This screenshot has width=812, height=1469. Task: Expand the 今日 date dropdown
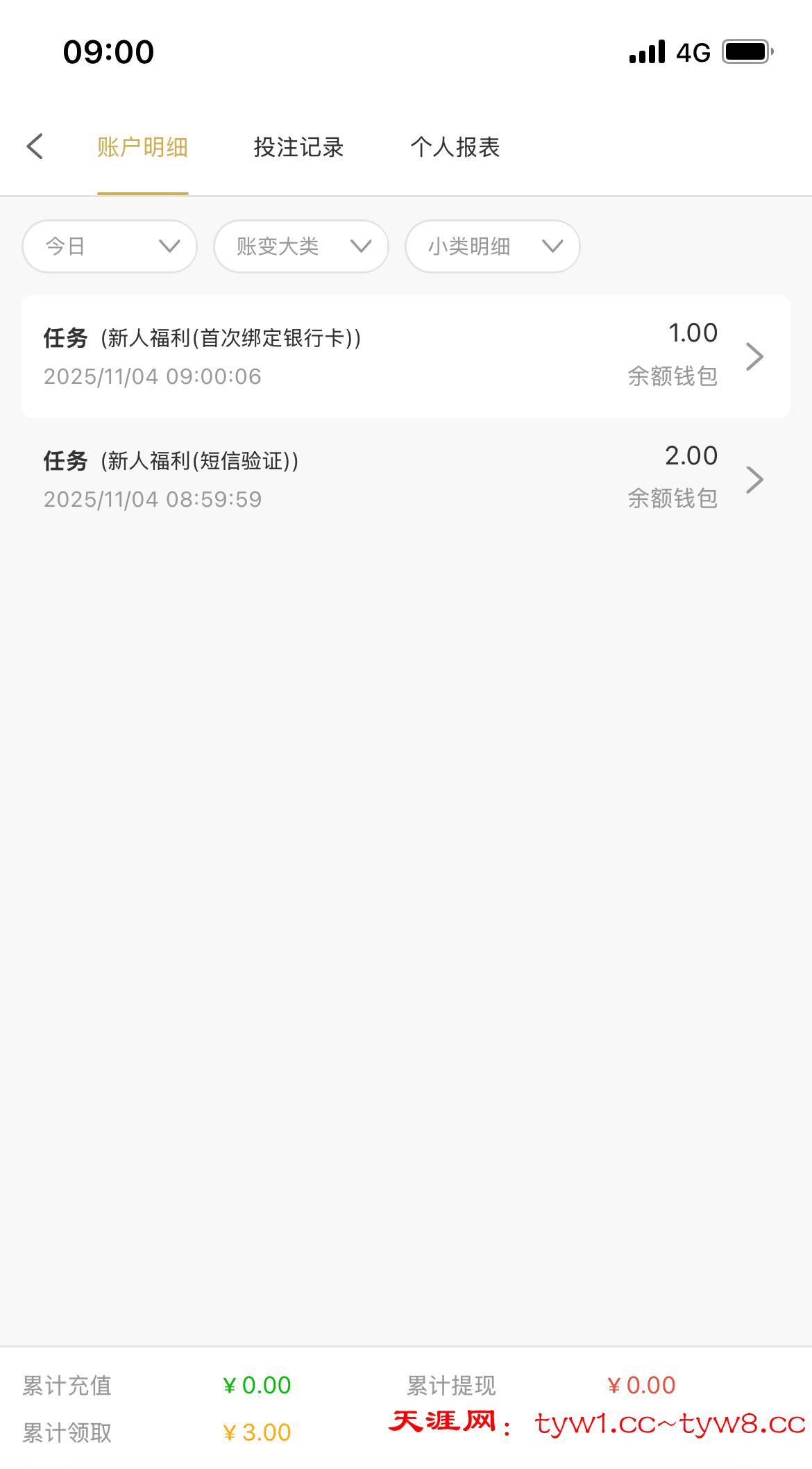click(x=110, y=246)
